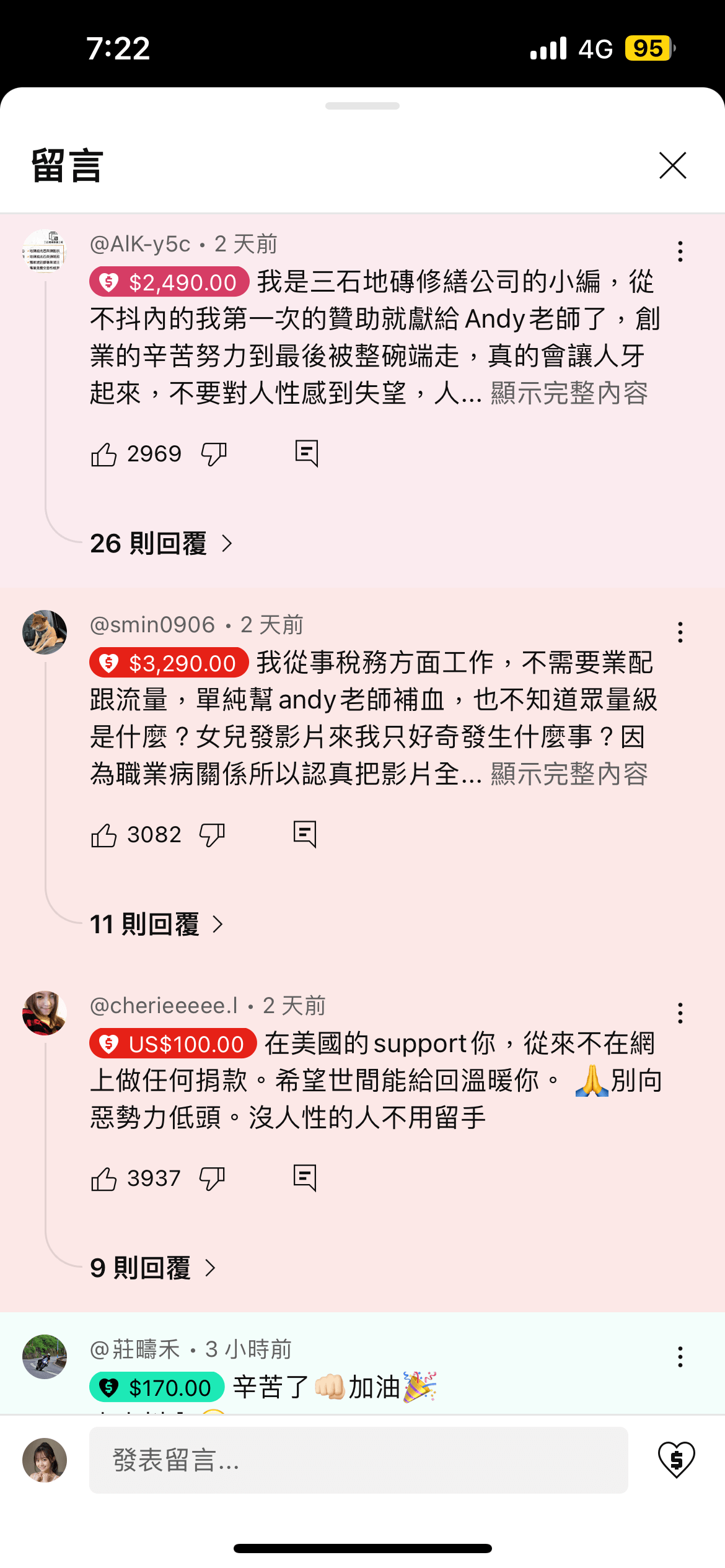
Task: Close the 留言 comments panel
Action: [672, 165]
